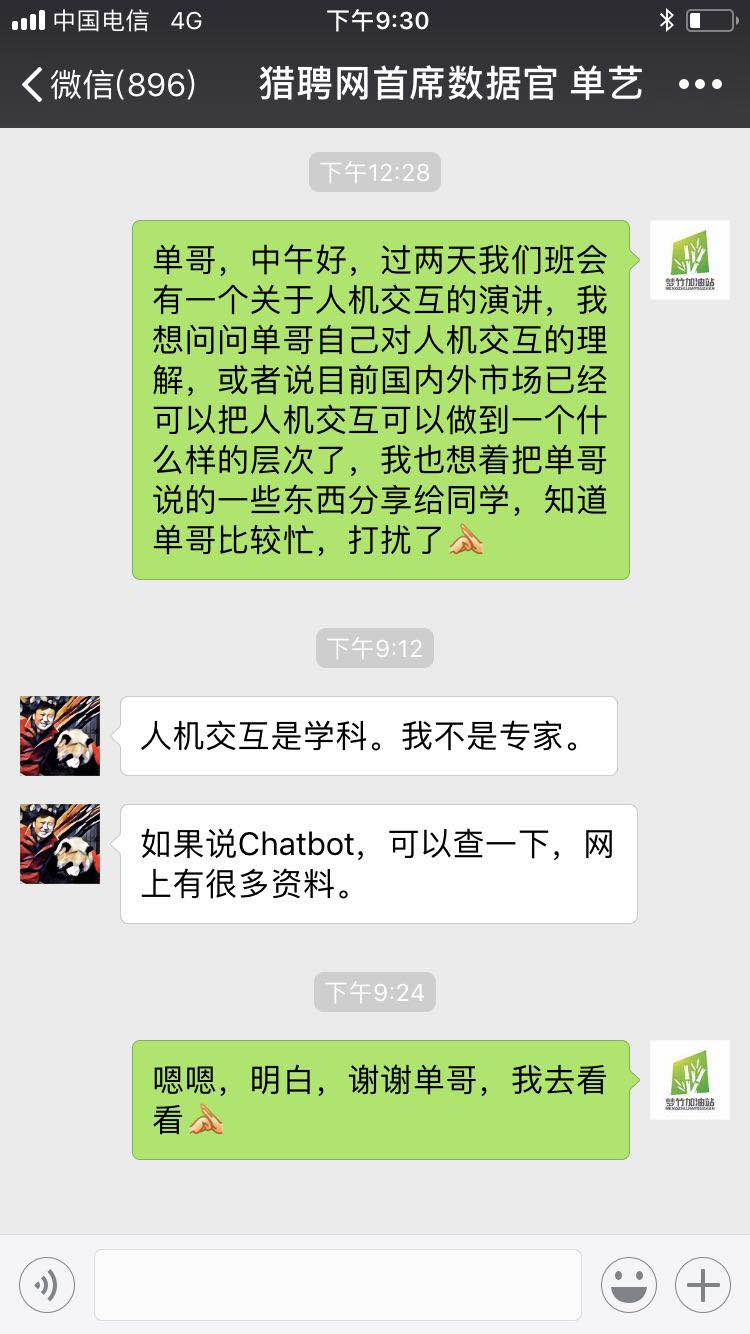Open contact avatar beside the Chatbot message
The image size is (750, 1334).
60,844
